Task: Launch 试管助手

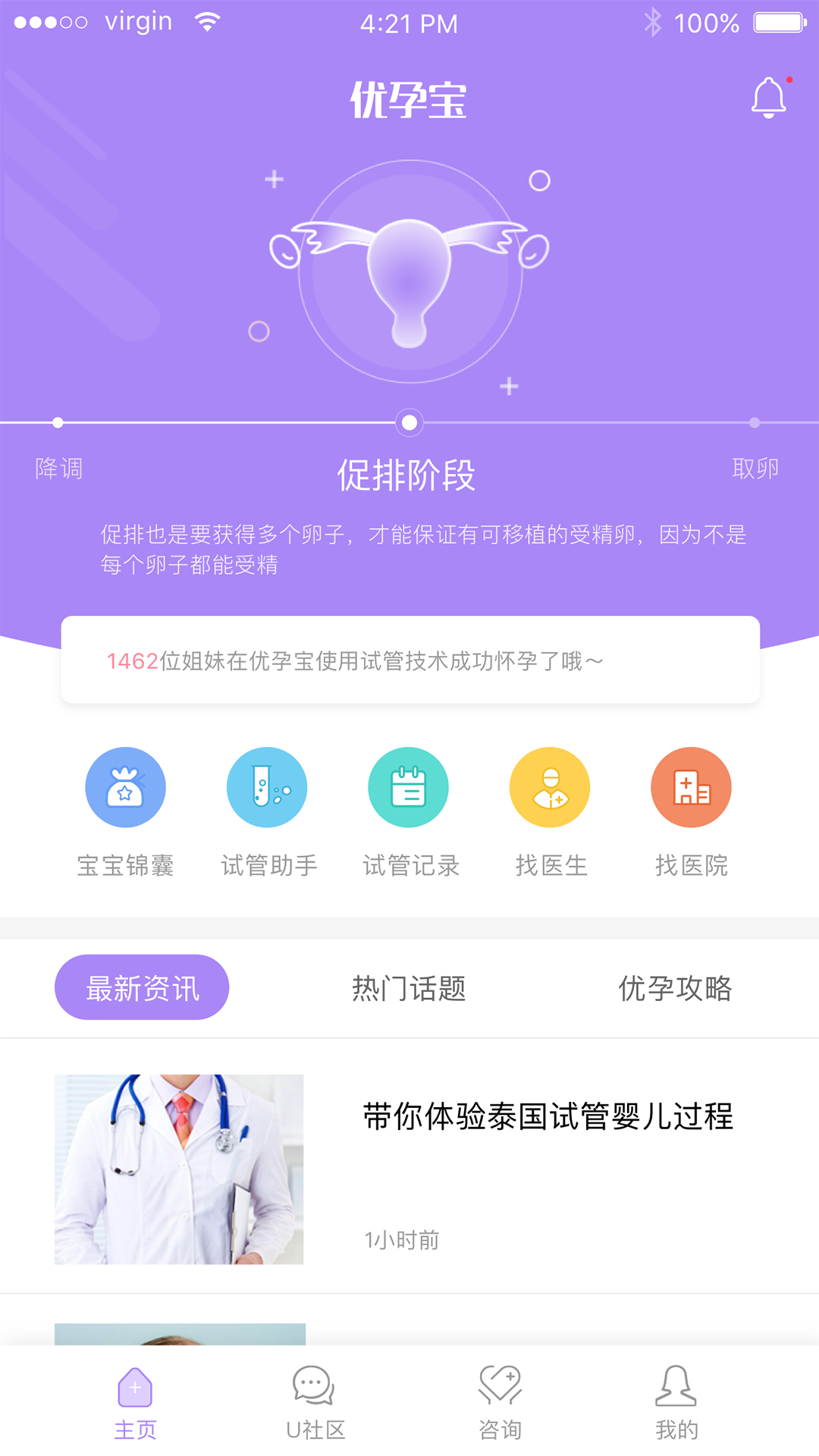Action: (x=267, y=787)
